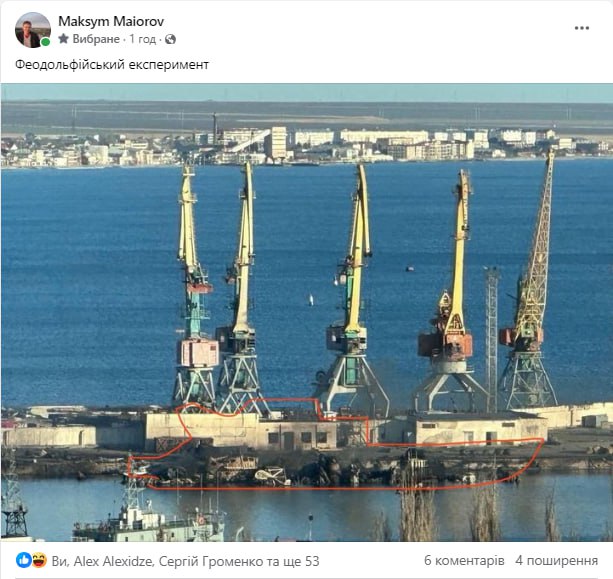This screenshot has width=613, height=579.
Task: Open Maksym Maiorov's profile name link
Action: (111, 21)
